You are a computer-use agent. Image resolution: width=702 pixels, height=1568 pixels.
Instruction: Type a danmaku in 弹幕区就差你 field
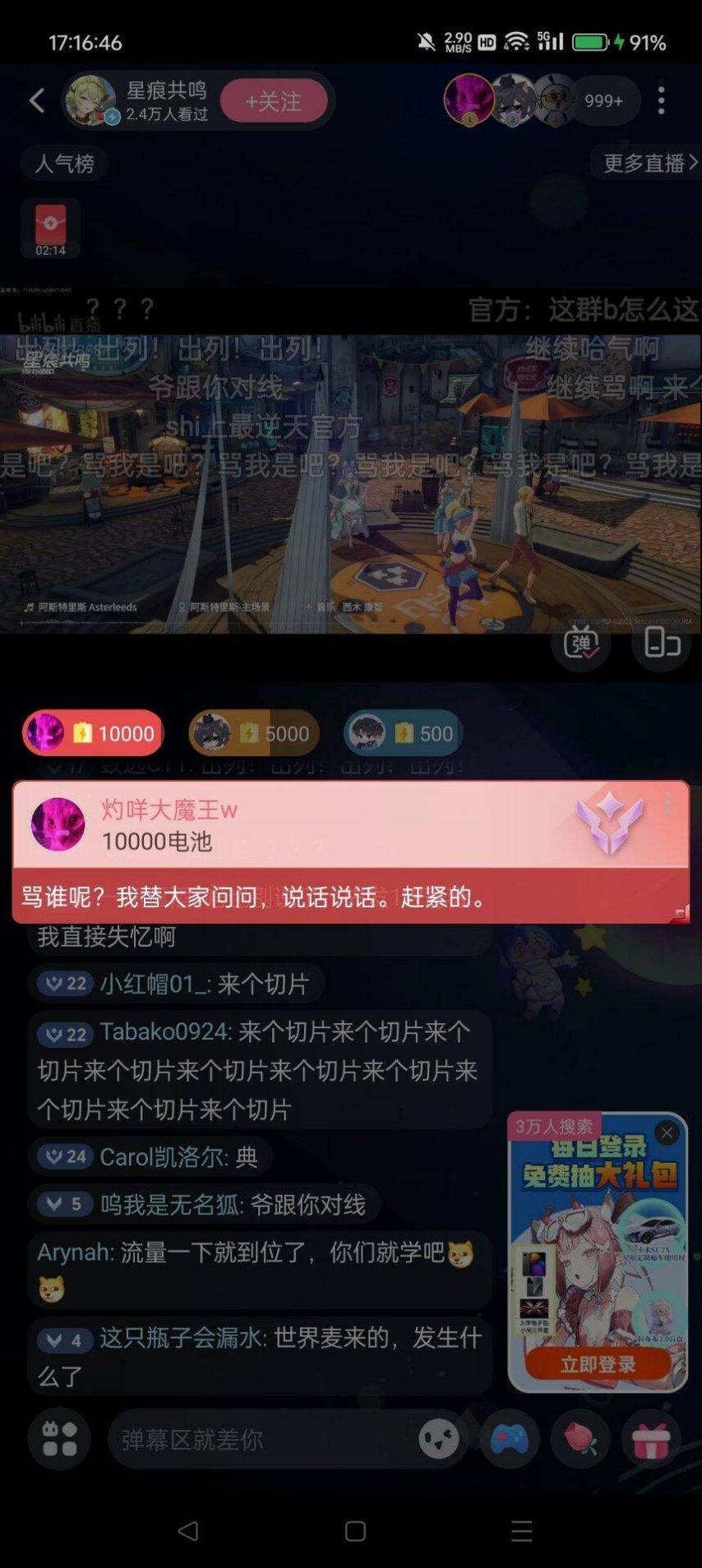click(263, 1439)
